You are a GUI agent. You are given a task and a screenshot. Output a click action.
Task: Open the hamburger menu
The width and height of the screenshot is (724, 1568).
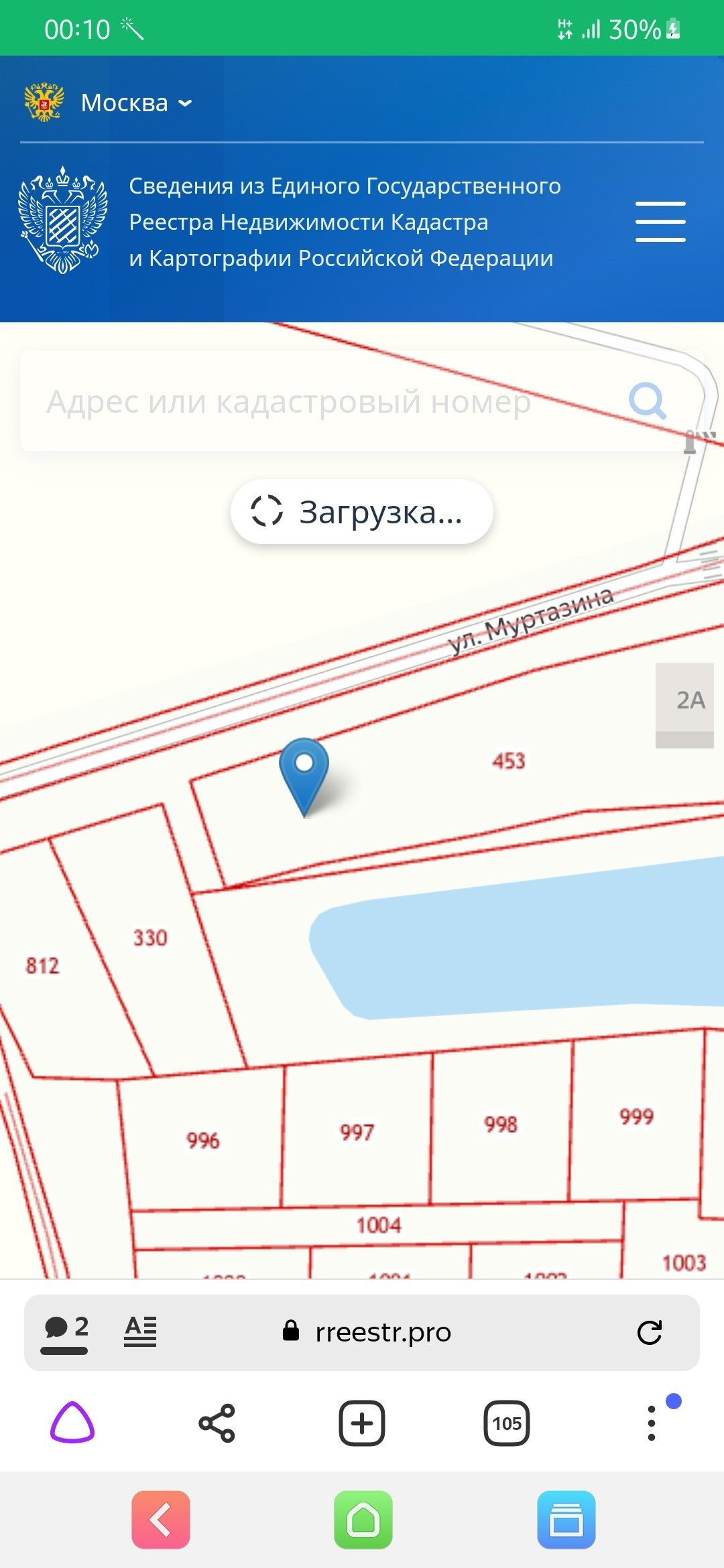click(660, 222)
